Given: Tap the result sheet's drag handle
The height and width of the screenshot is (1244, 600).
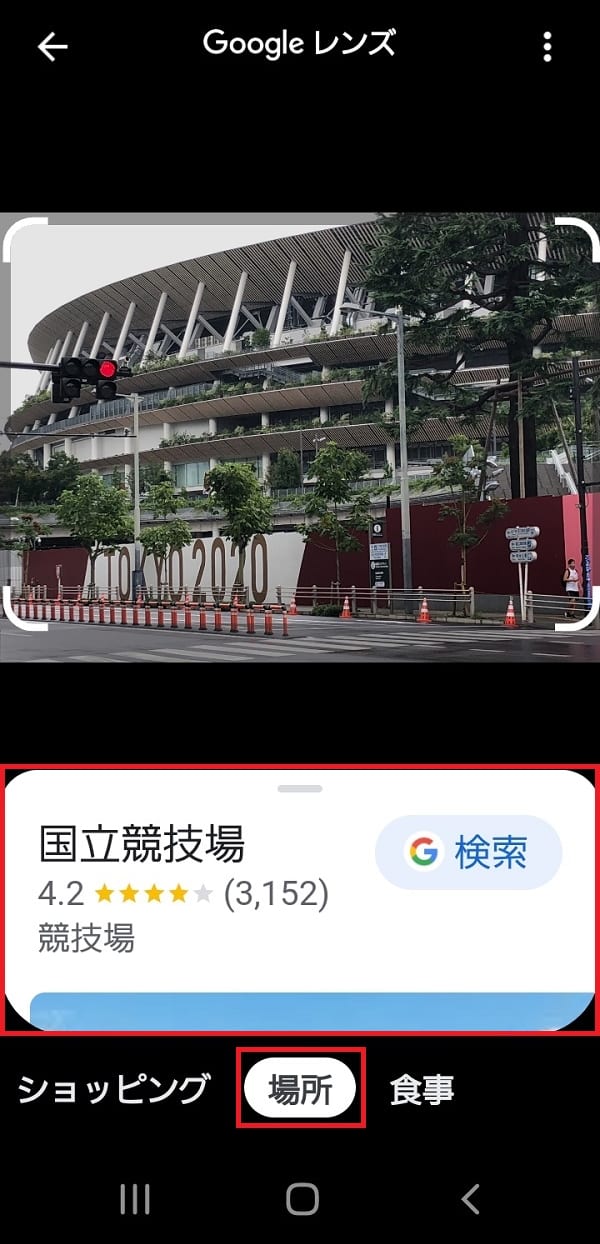Looking at the screenshot, I should (x=300, y=789).
